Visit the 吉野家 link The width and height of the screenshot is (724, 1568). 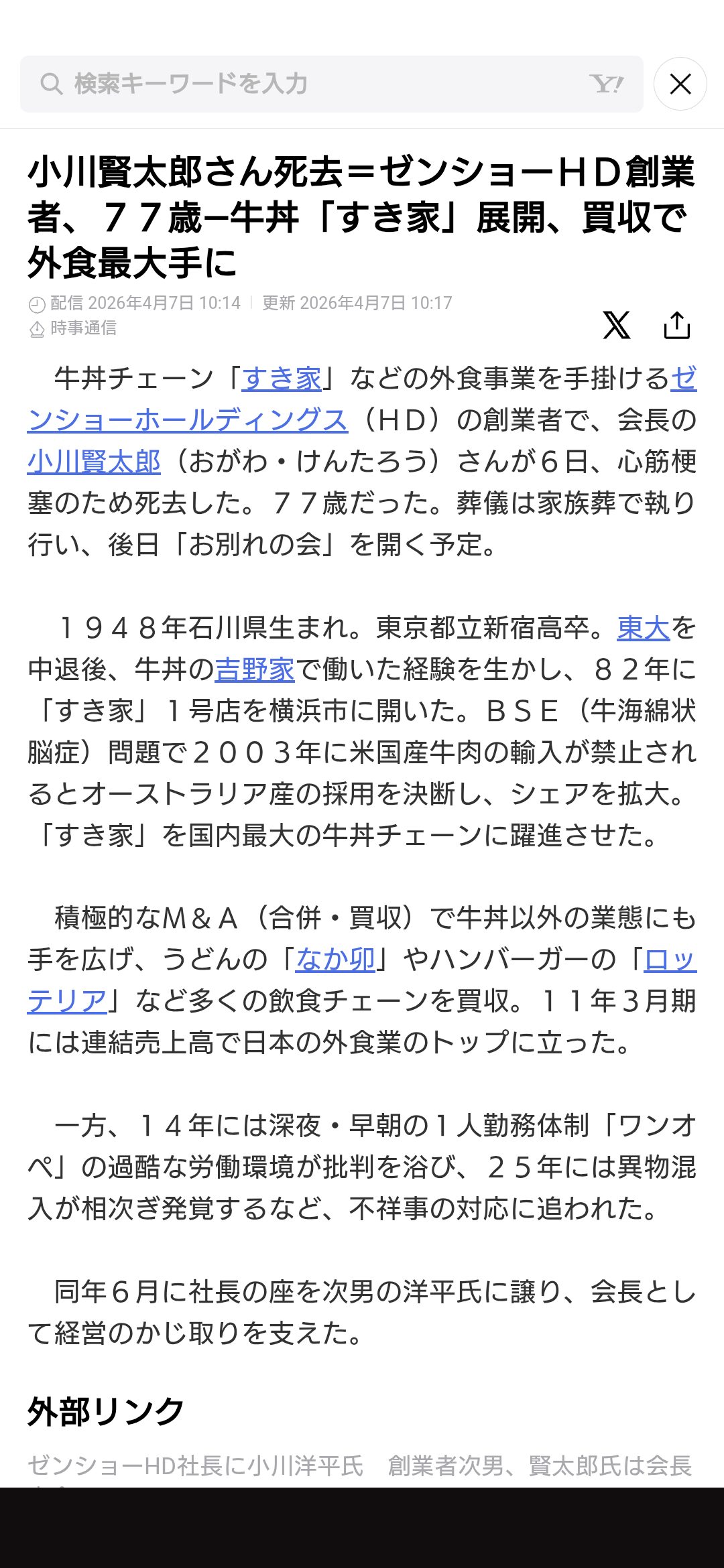tap(255, 670)
